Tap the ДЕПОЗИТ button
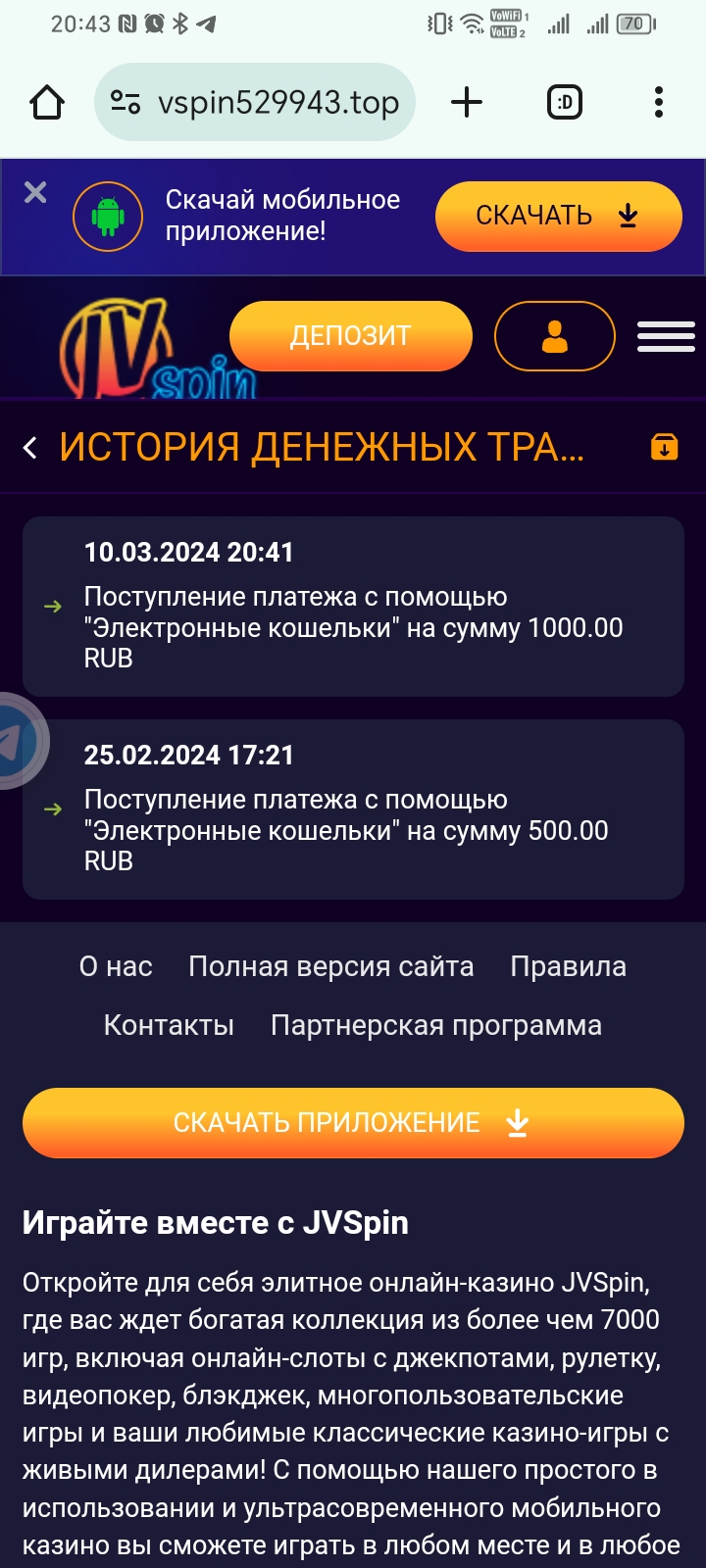The image size is (706, 1568). pyautogui.click(x=351, y=335)
